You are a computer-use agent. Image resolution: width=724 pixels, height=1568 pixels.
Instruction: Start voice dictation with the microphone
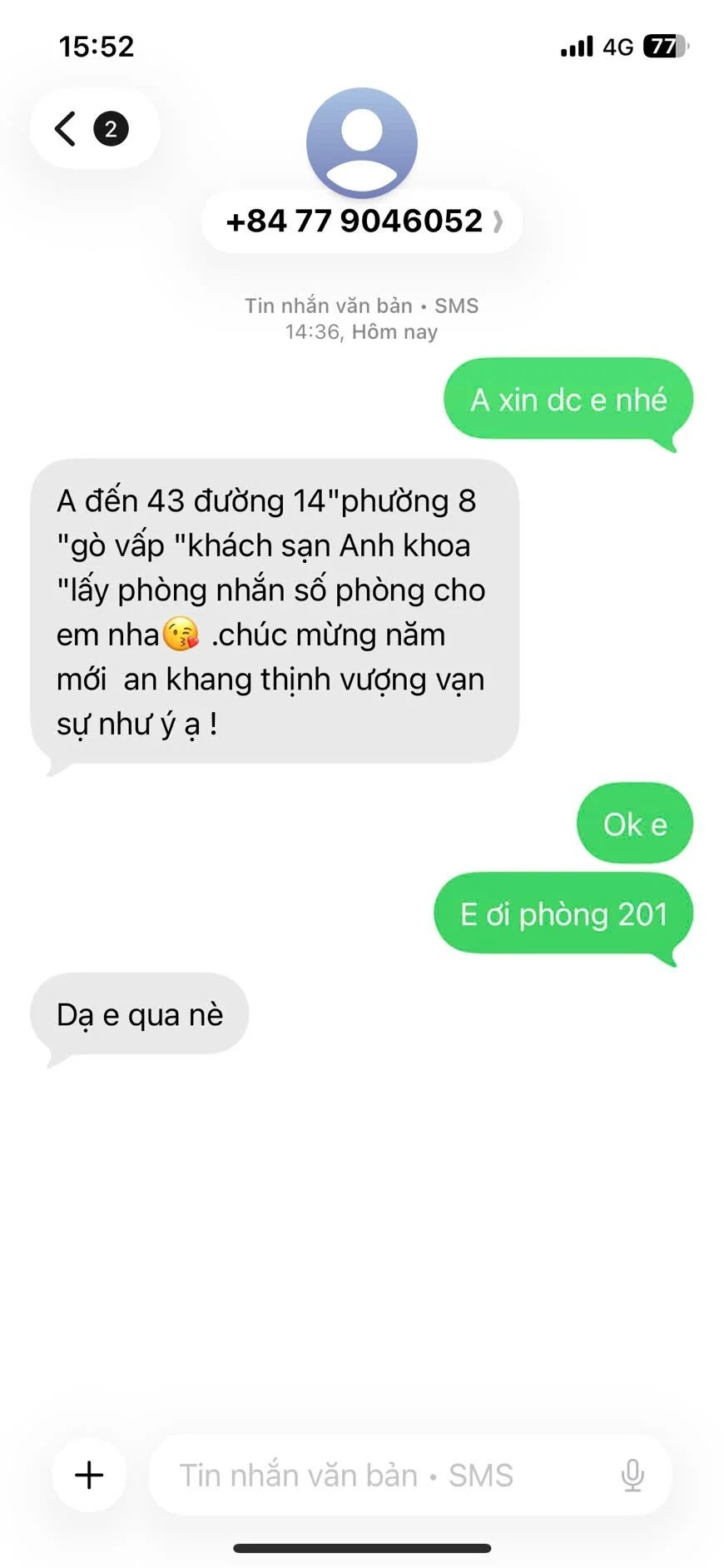tap(632, 1475)
